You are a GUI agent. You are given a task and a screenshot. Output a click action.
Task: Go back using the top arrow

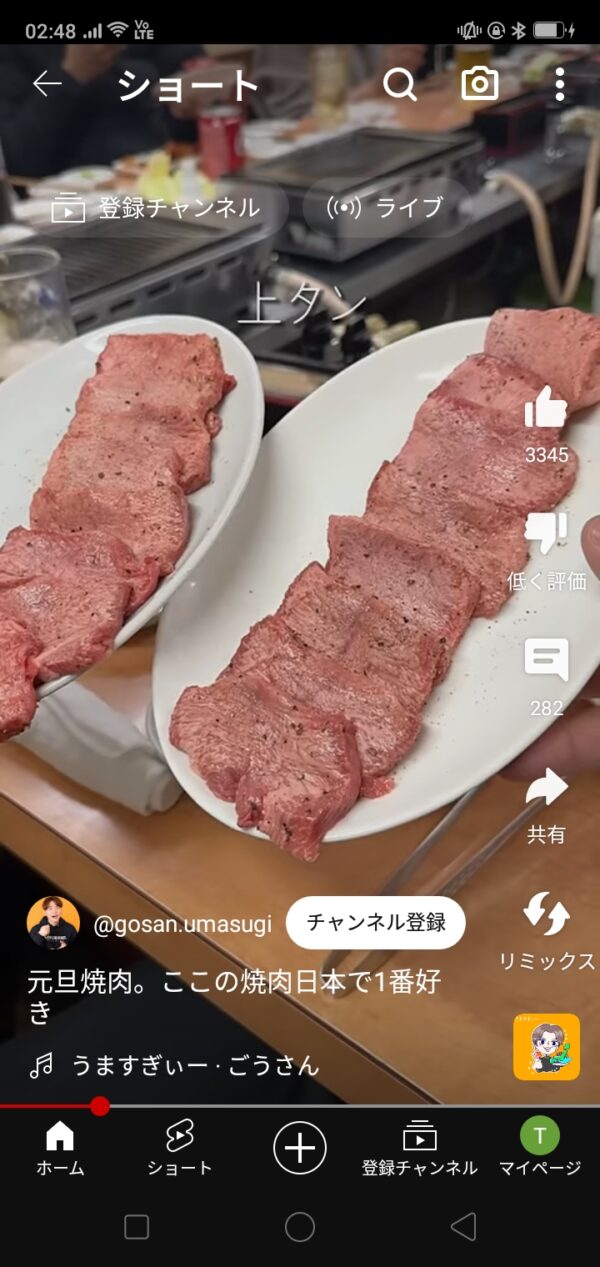47,85
